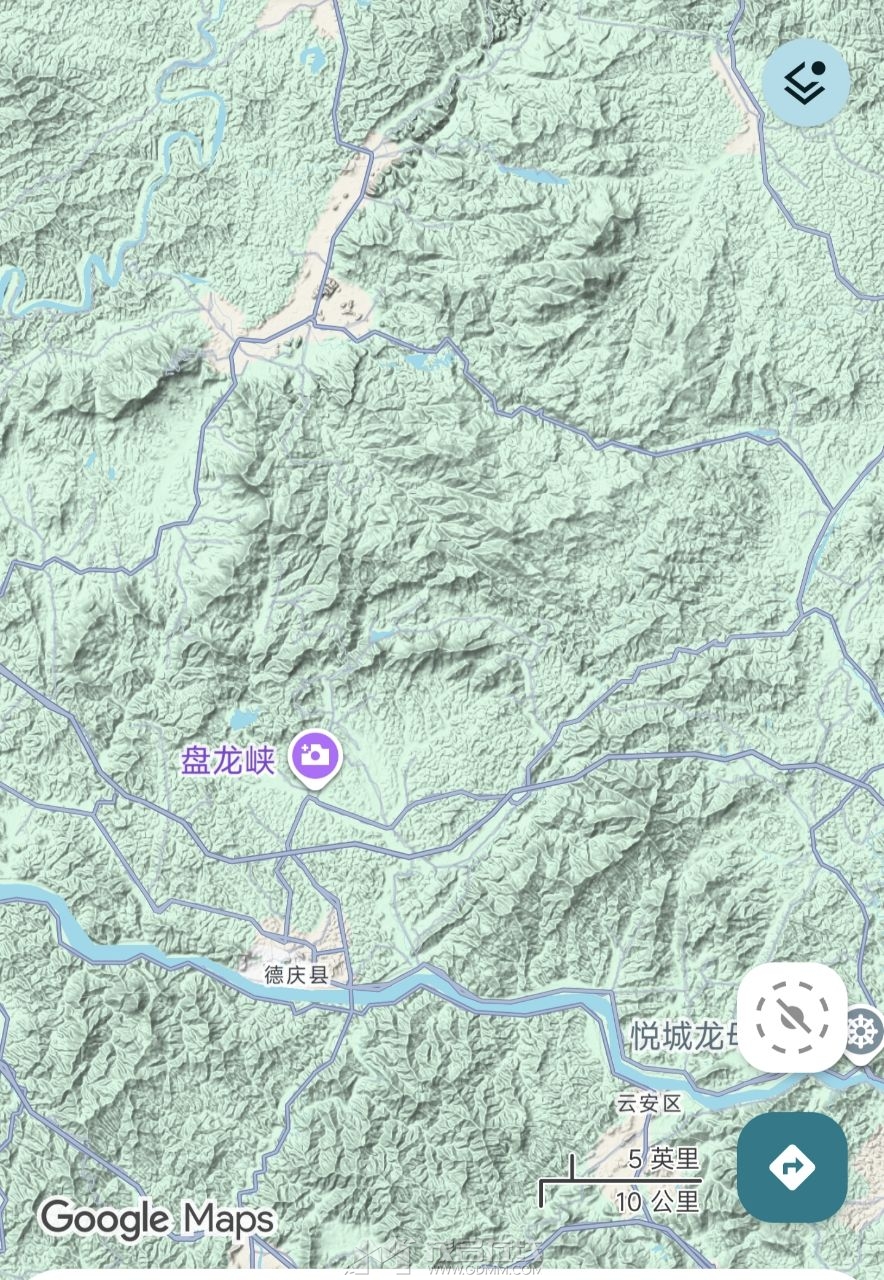Select the 盘龙峡 attraction marker
Viewport: 884px width, 1280px height.
(x=315, y=757)
